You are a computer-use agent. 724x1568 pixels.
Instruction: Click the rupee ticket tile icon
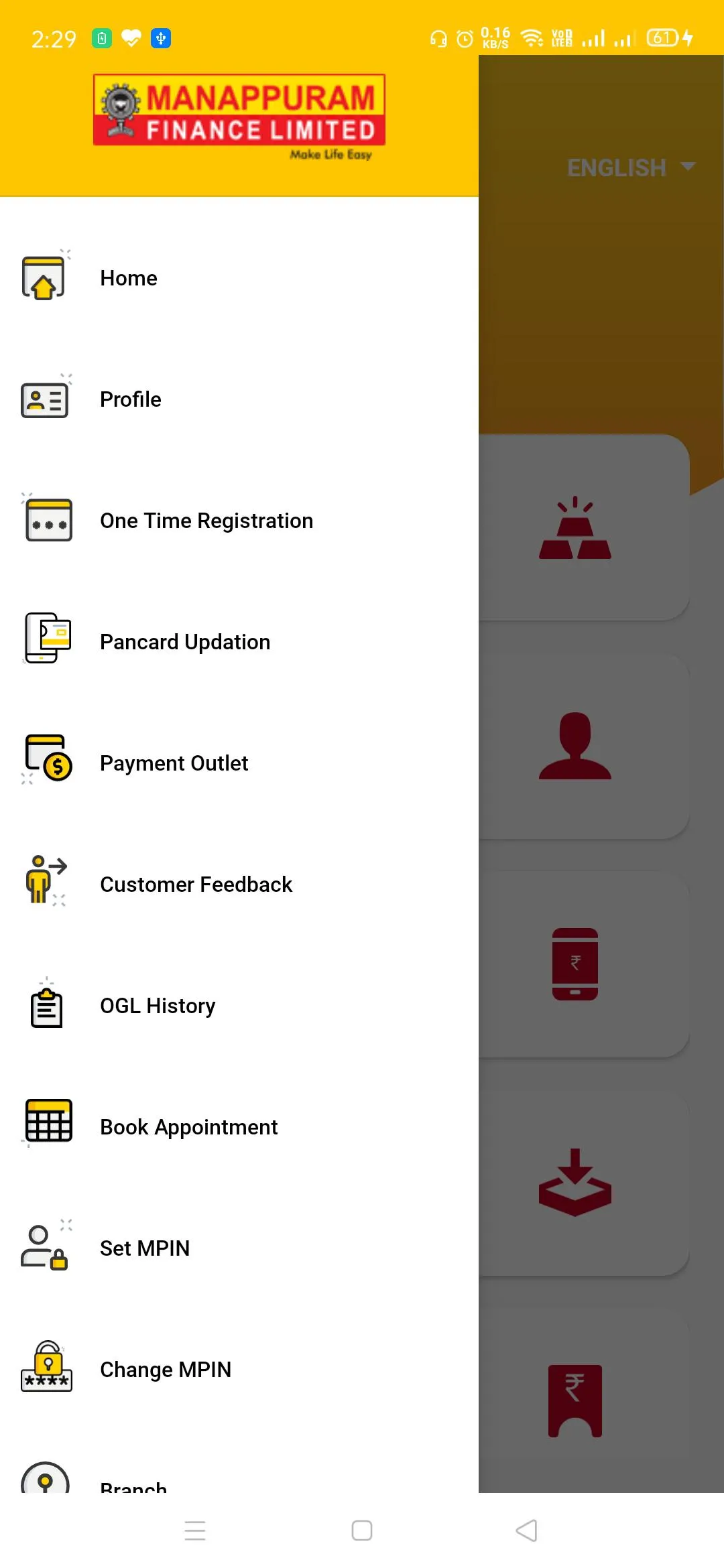[575, 1397]
